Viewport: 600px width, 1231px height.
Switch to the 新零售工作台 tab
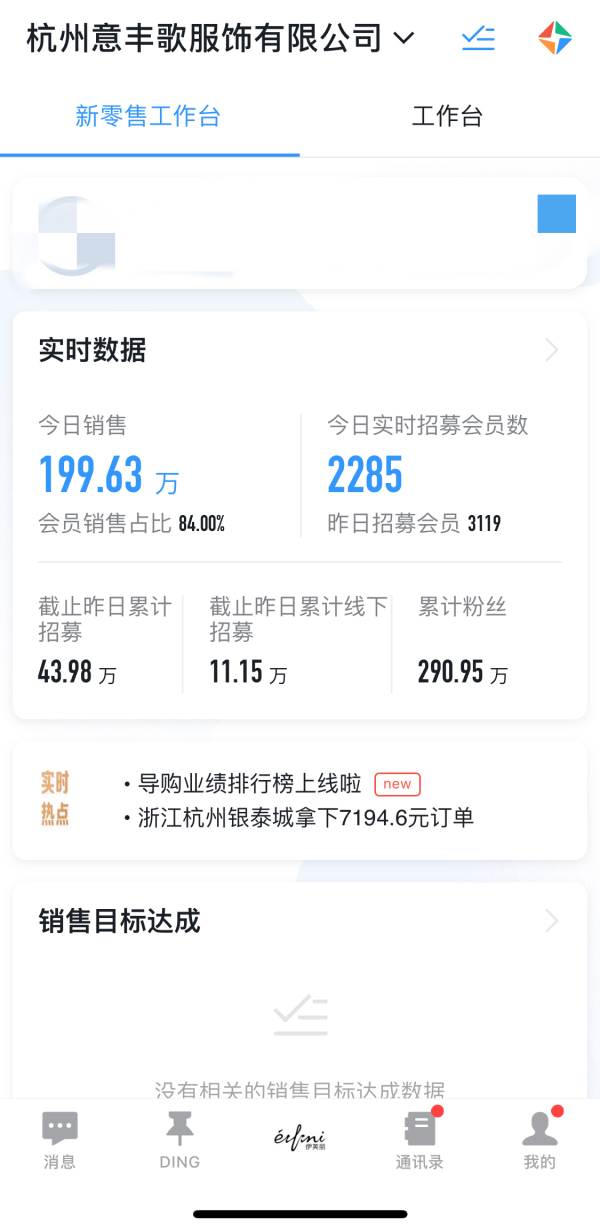tap(148, 117)
